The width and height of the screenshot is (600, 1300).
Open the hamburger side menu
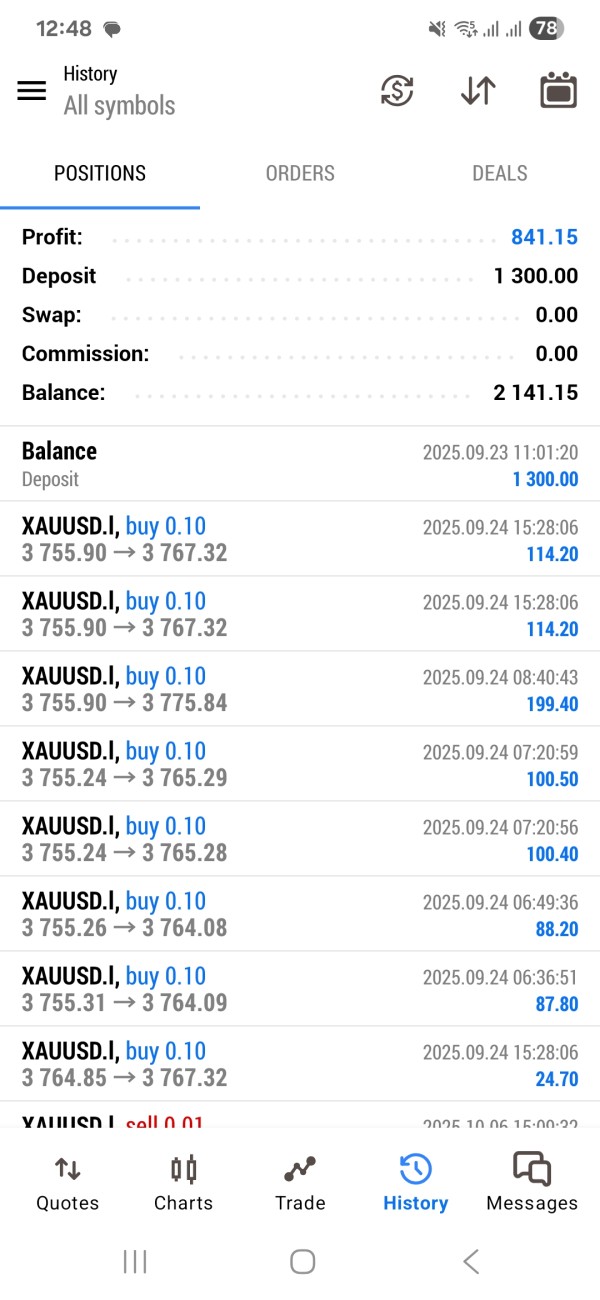[x=32, y=91]
